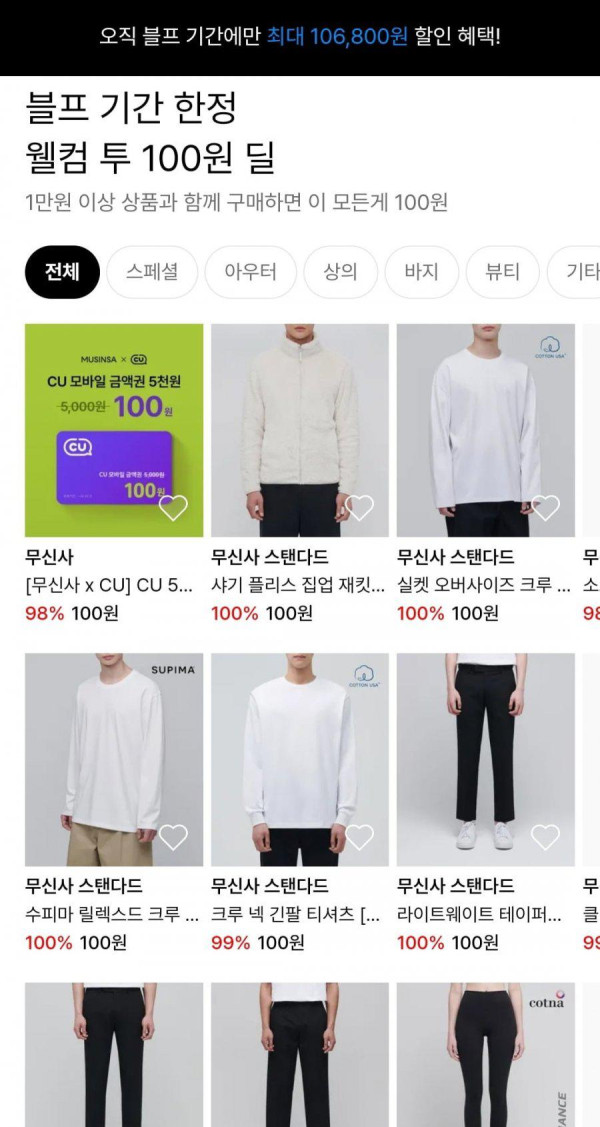Screen dimensions: 600x1127
Task: Save 크루 넥 긴팔 티셔츠 to wishlist
Action: pos(359,837)
